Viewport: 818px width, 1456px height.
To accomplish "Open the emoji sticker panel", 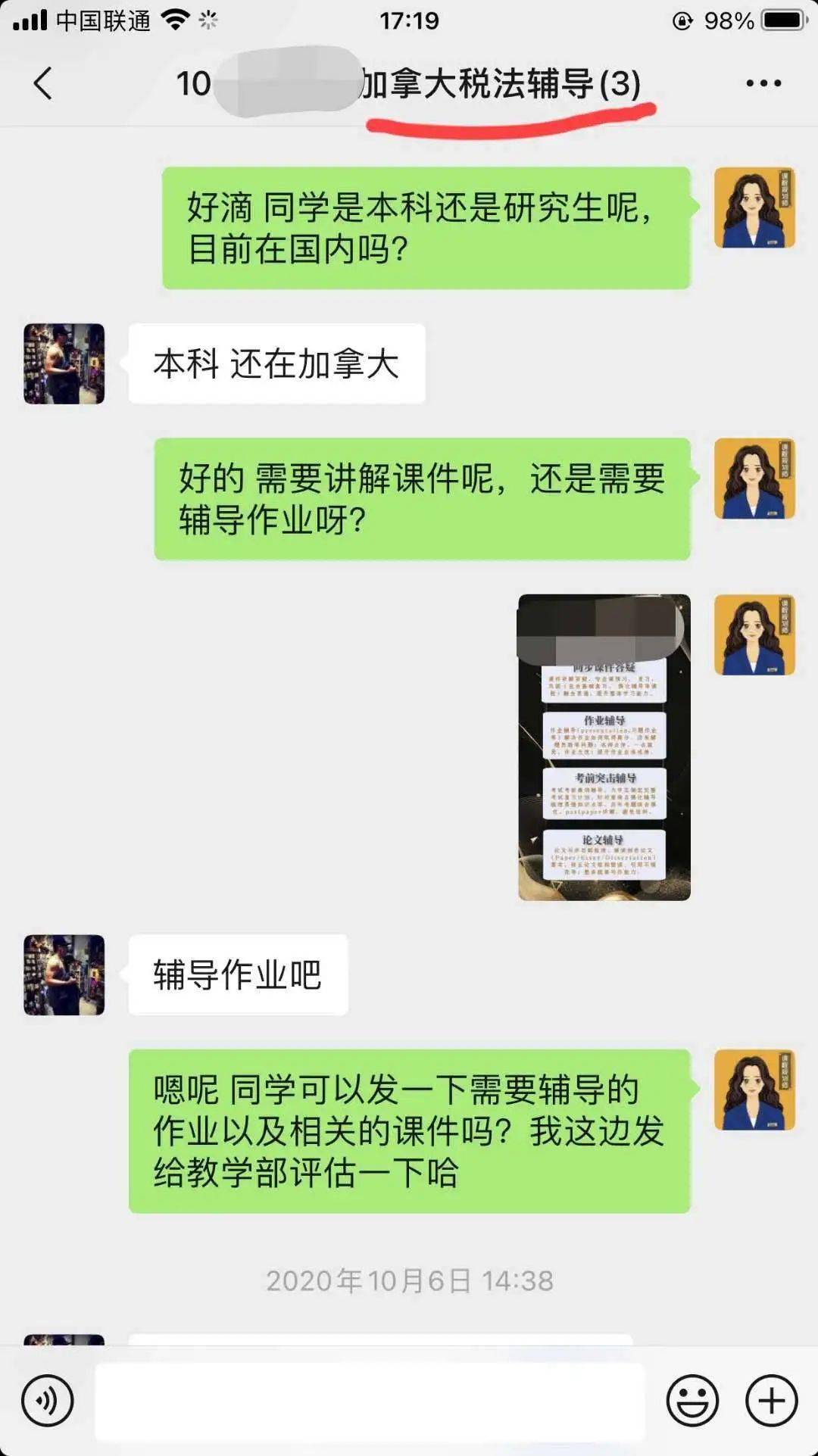I will (692, 1400).
